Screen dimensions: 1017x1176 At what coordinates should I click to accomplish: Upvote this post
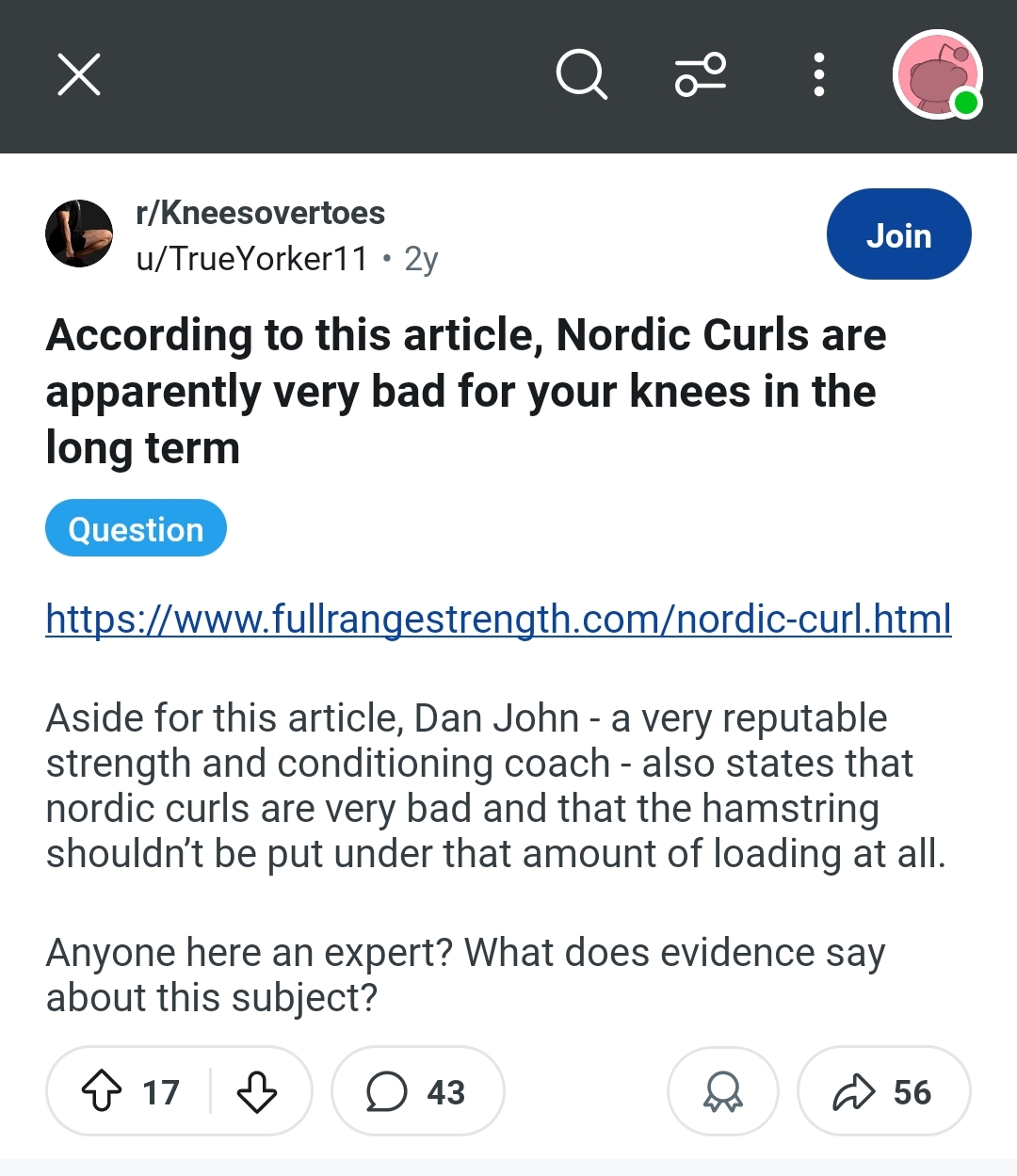tap(102, 1091)
